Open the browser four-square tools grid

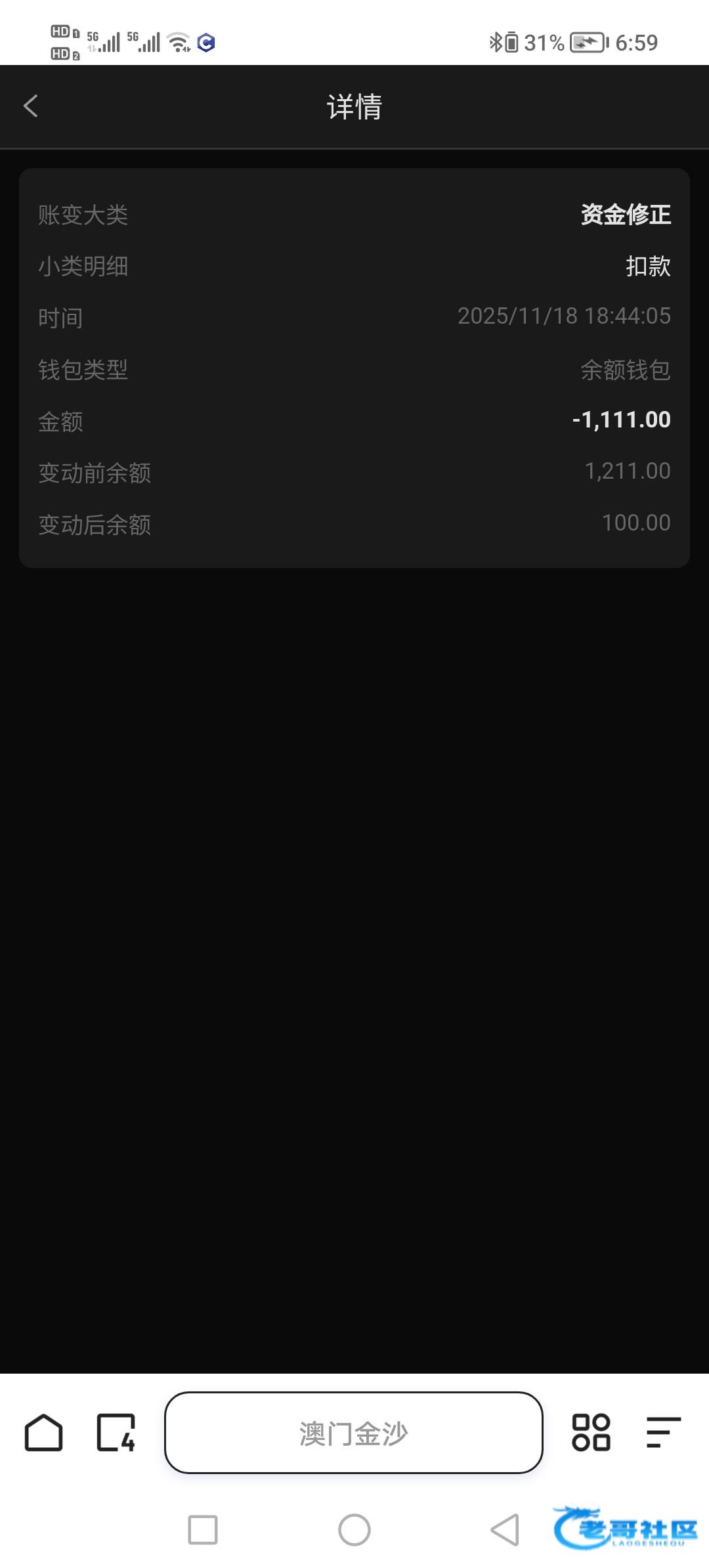tap(591, 1432)
